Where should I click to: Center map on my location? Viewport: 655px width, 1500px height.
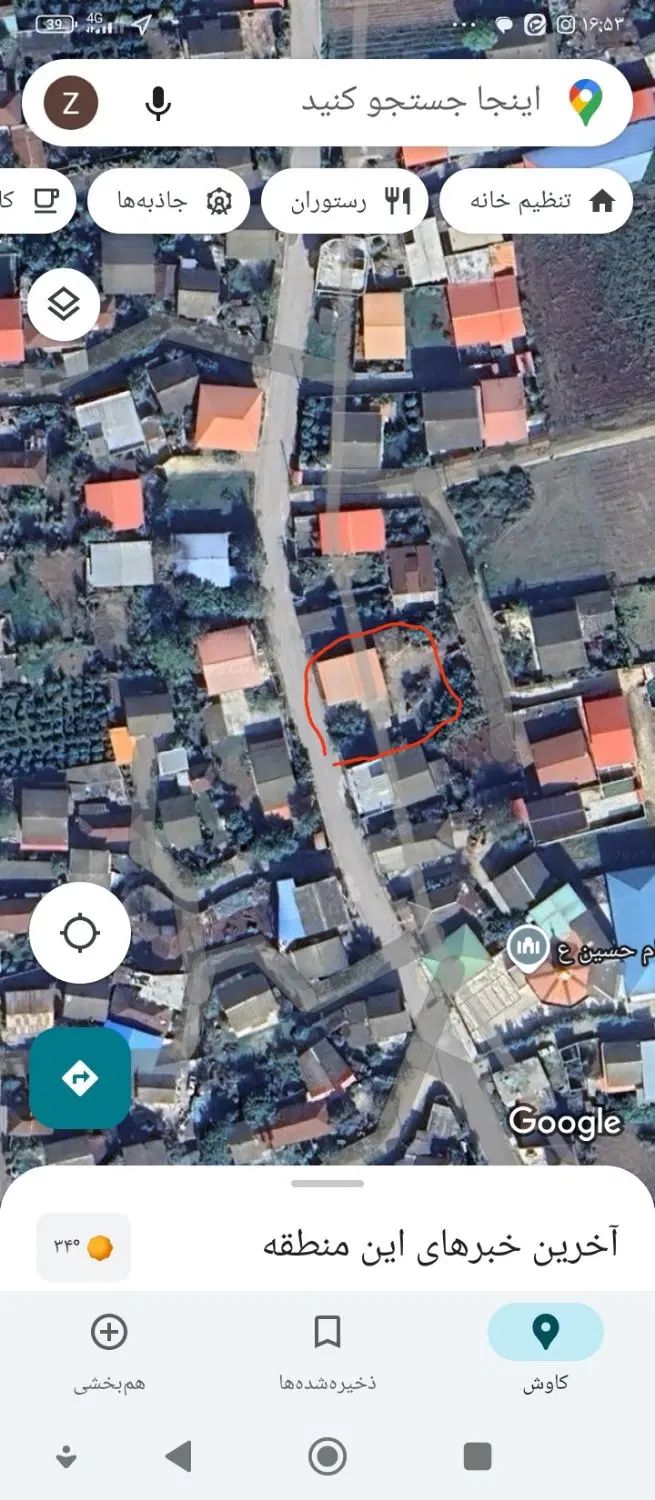(x=80, y=933)
